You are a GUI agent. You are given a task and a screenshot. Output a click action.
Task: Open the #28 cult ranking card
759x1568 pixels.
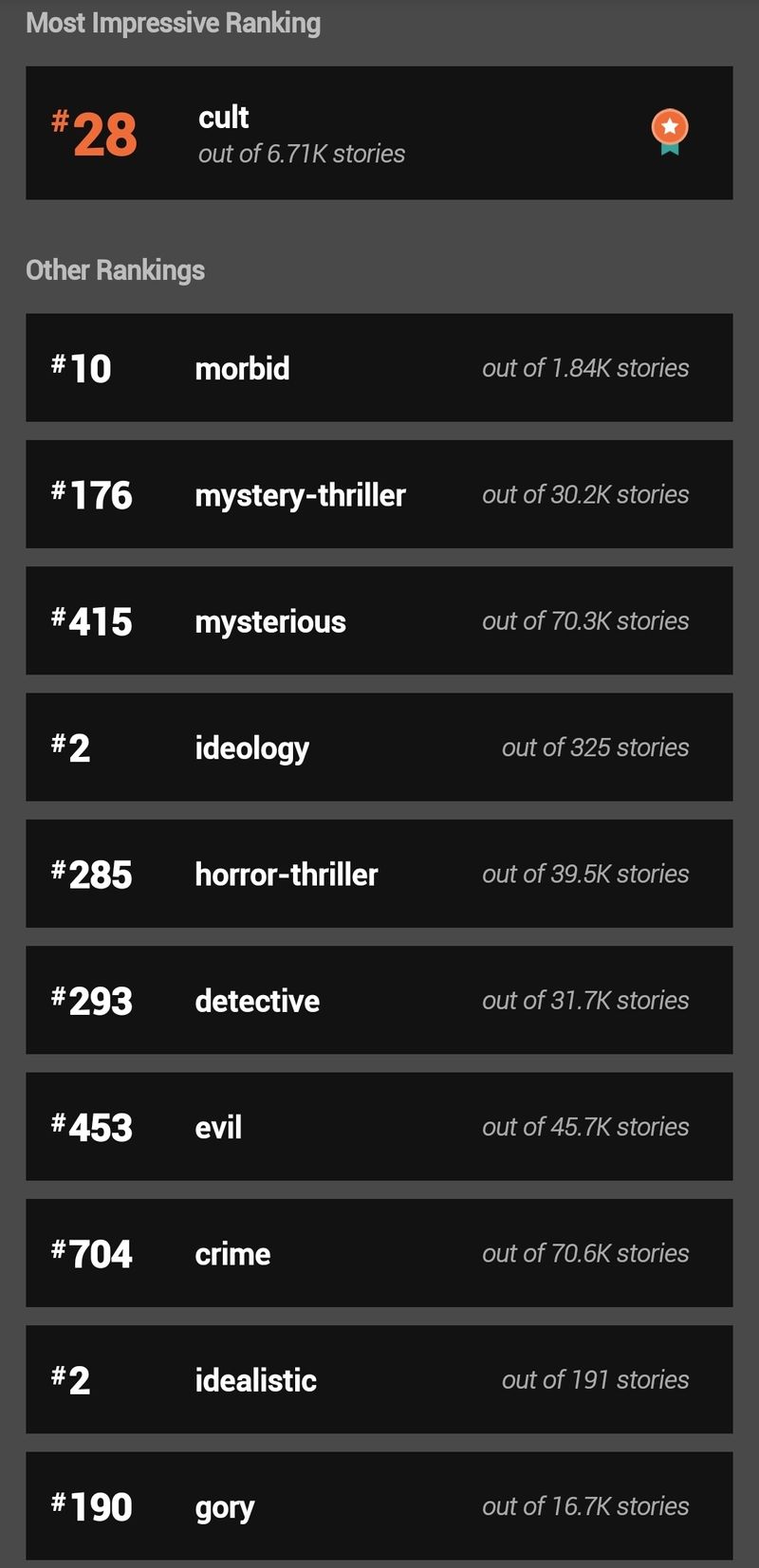pos(379,133)
